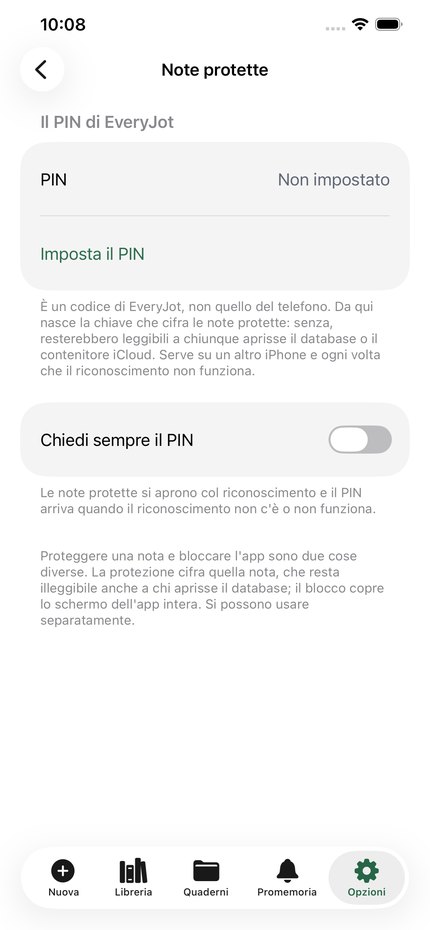Screen dimensions: 430x930
Task: Create a new note with Nuova
Action: coord(63,877)
